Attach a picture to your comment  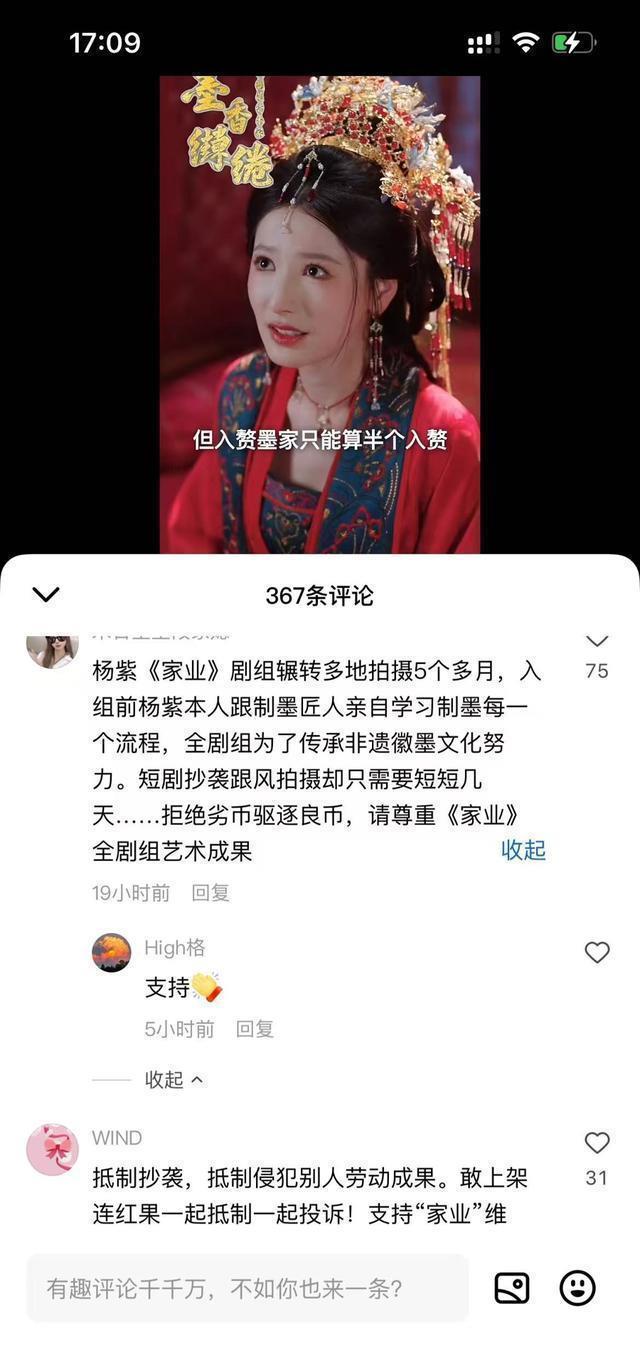point(512,1288)
